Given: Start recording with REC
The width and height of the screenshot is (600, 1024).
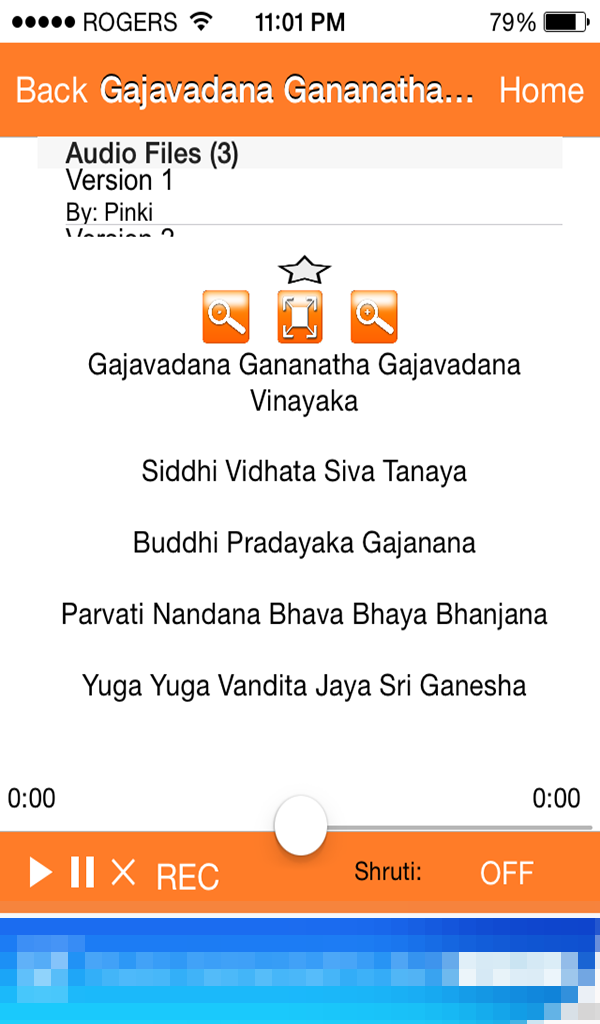Looking at the screenshot, I should coord(187,877).
